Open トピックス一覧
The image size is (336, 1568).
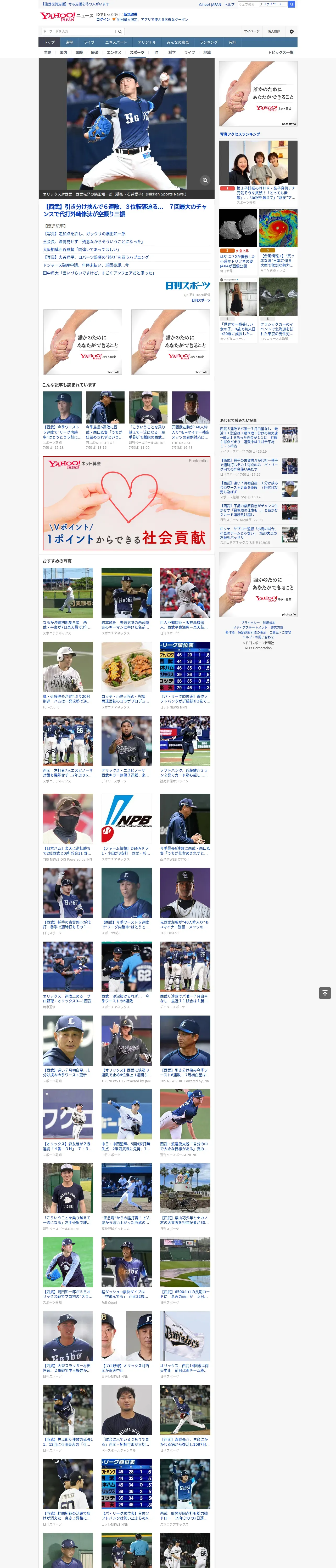(281, 52)
